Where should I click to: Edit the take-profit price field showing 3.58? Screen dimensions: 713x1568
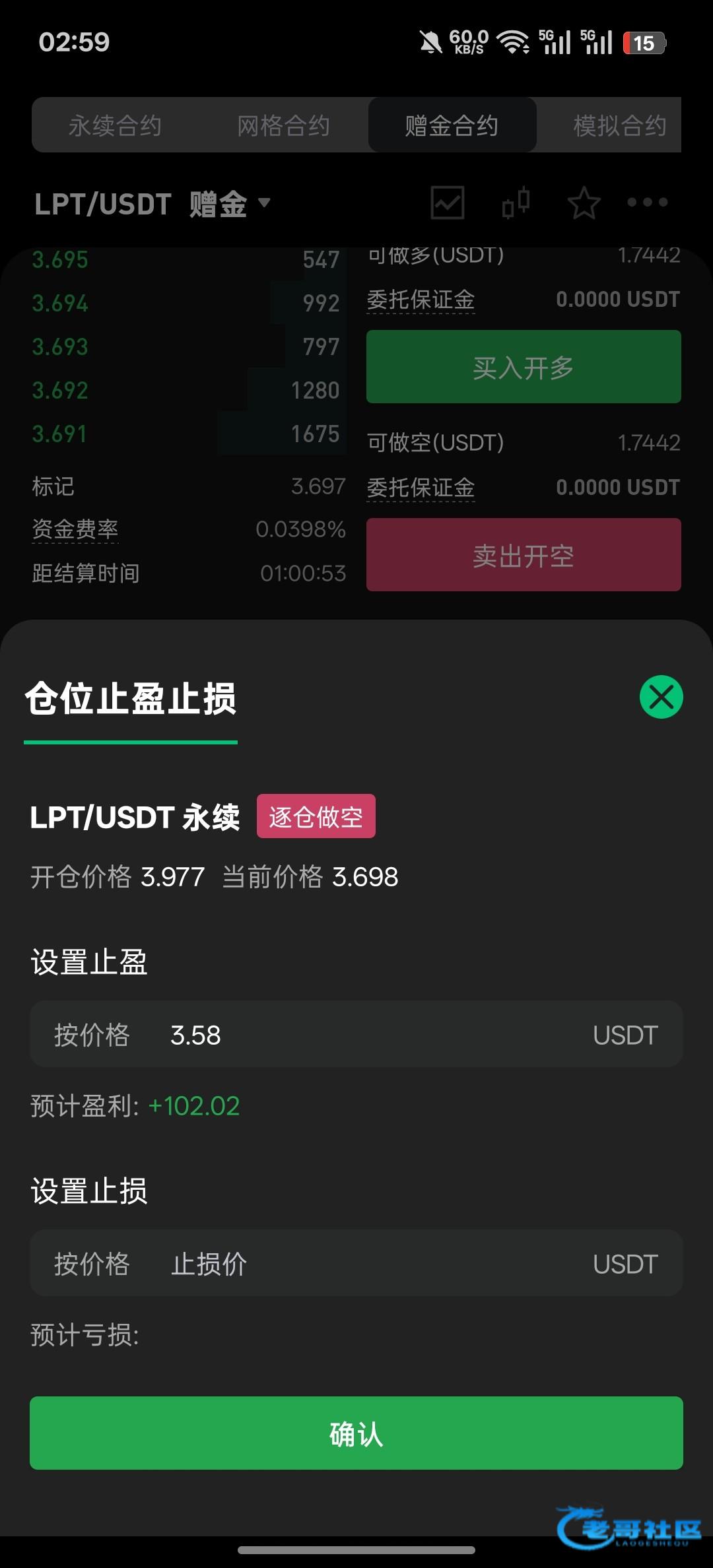(x=370, y=1034)
